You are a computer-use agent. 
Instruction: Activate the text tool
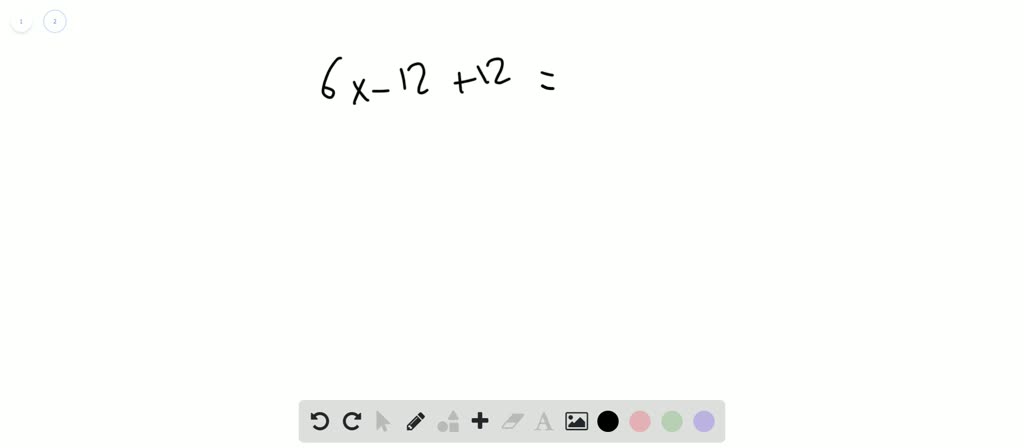(544, 421)
